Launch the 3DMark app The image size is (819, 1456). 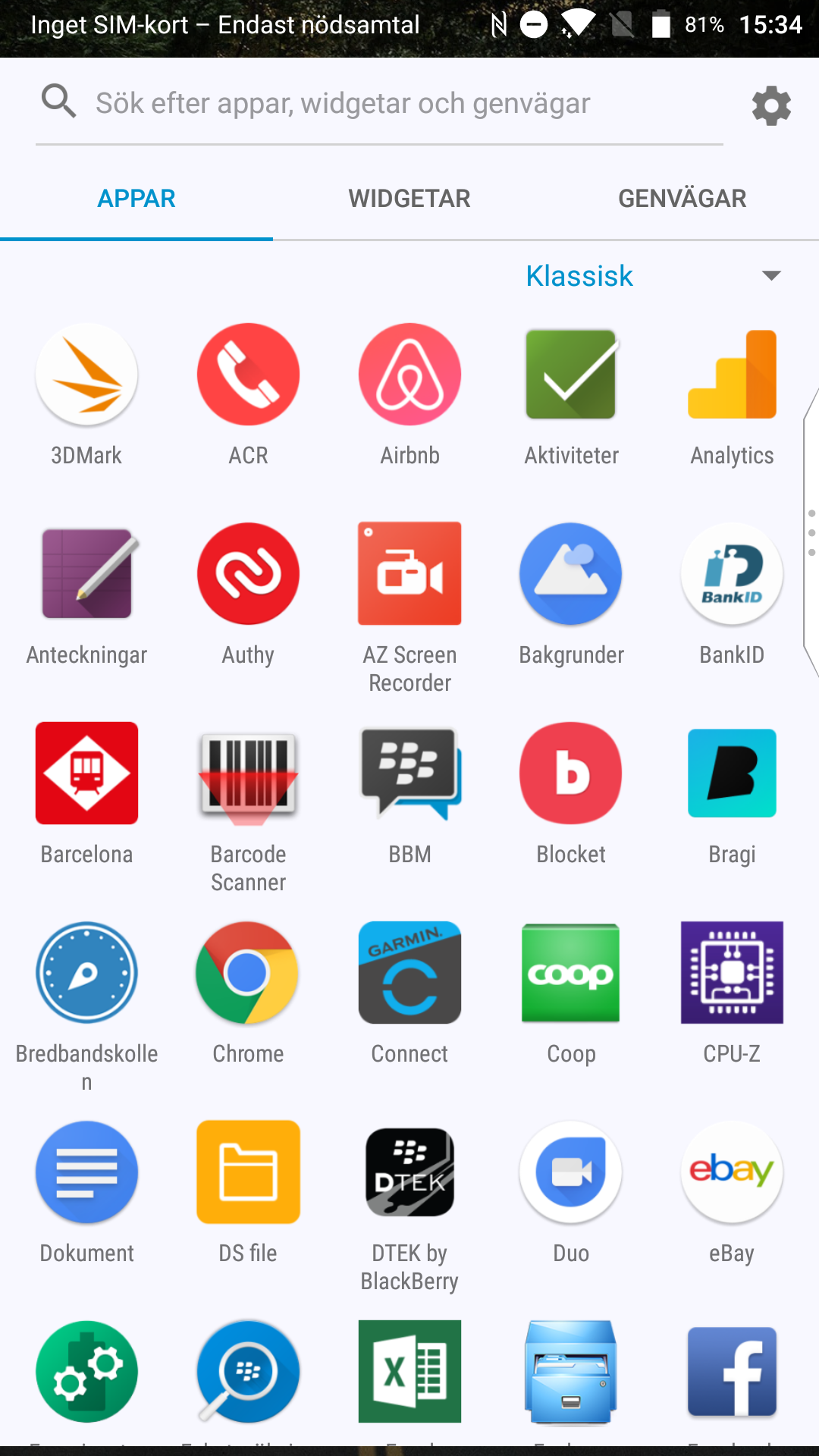coord(86,375)
